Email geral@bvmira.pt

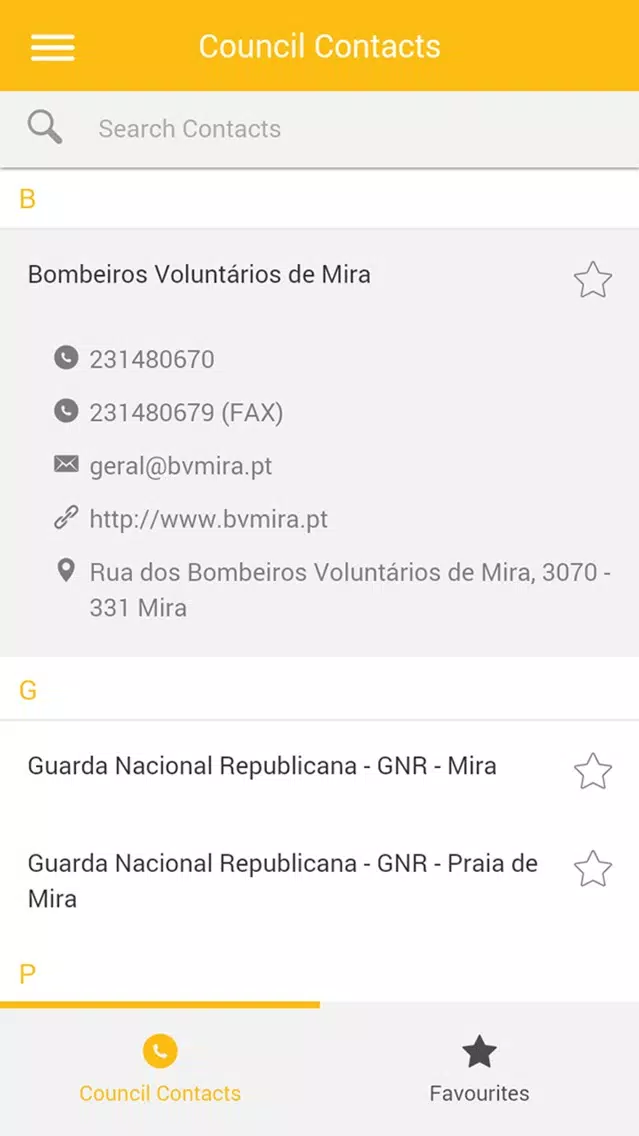point(180,466)
